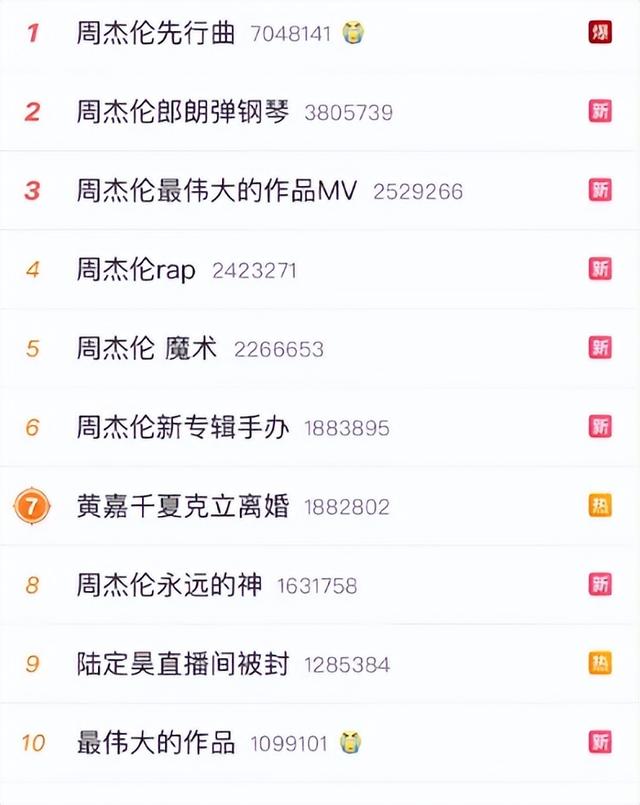640x805 pixels.
Task: Select the tenth entry 最伟大的作品
Action: tap(156, 743)
